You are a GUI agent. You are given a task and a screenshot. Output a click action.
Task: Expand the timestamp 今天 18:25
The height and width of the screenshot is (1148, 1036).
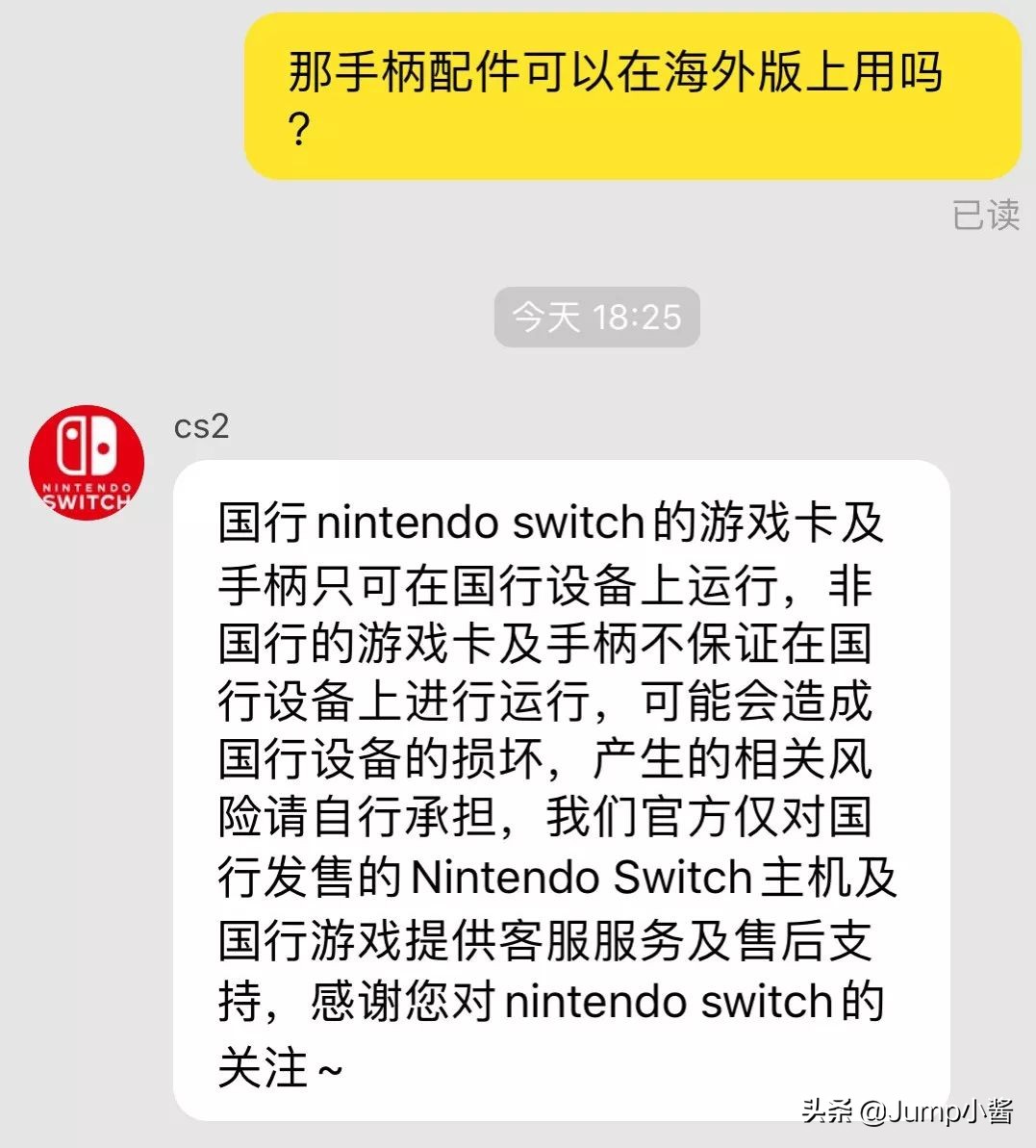594,316
